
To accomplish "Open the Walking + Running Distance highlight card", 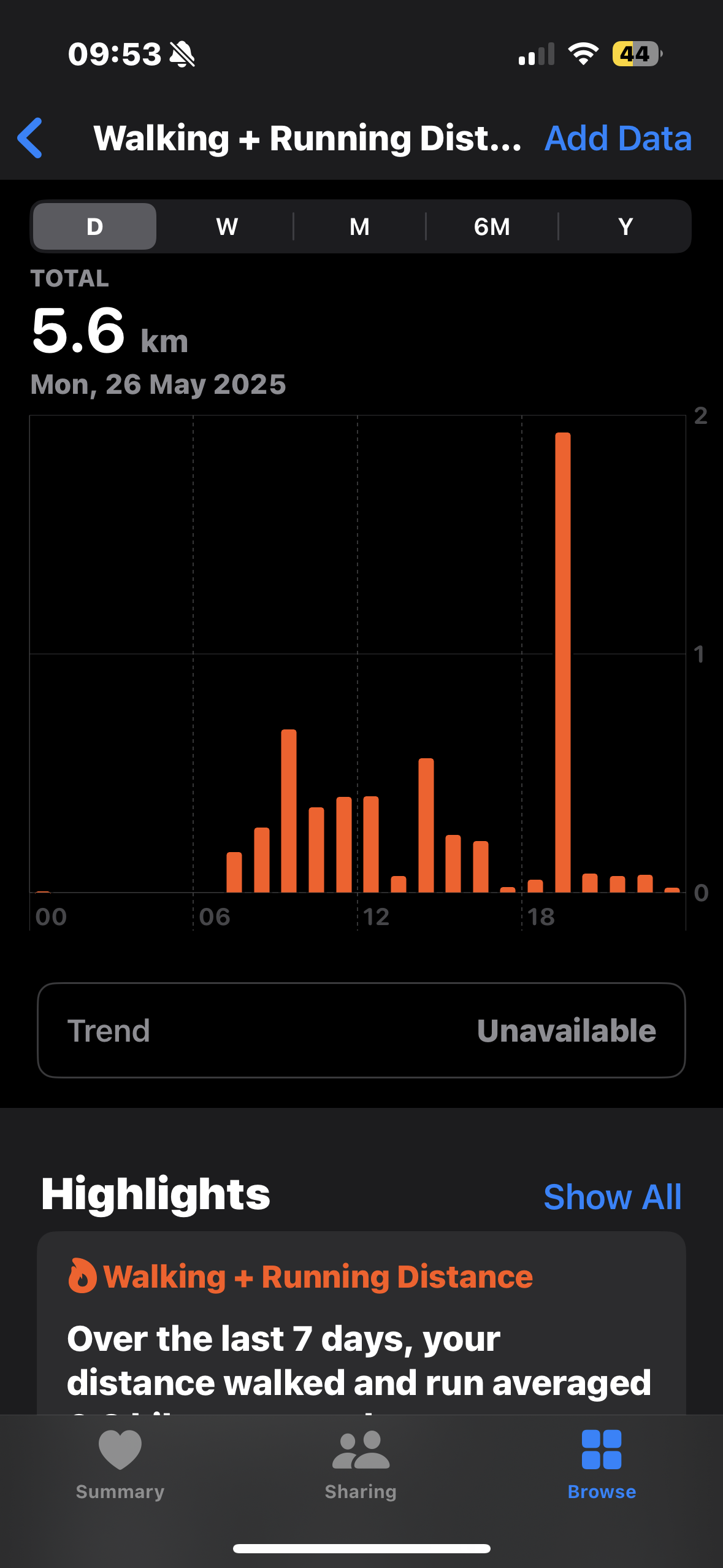I will pyautogui.click(x=361, y=1323).
